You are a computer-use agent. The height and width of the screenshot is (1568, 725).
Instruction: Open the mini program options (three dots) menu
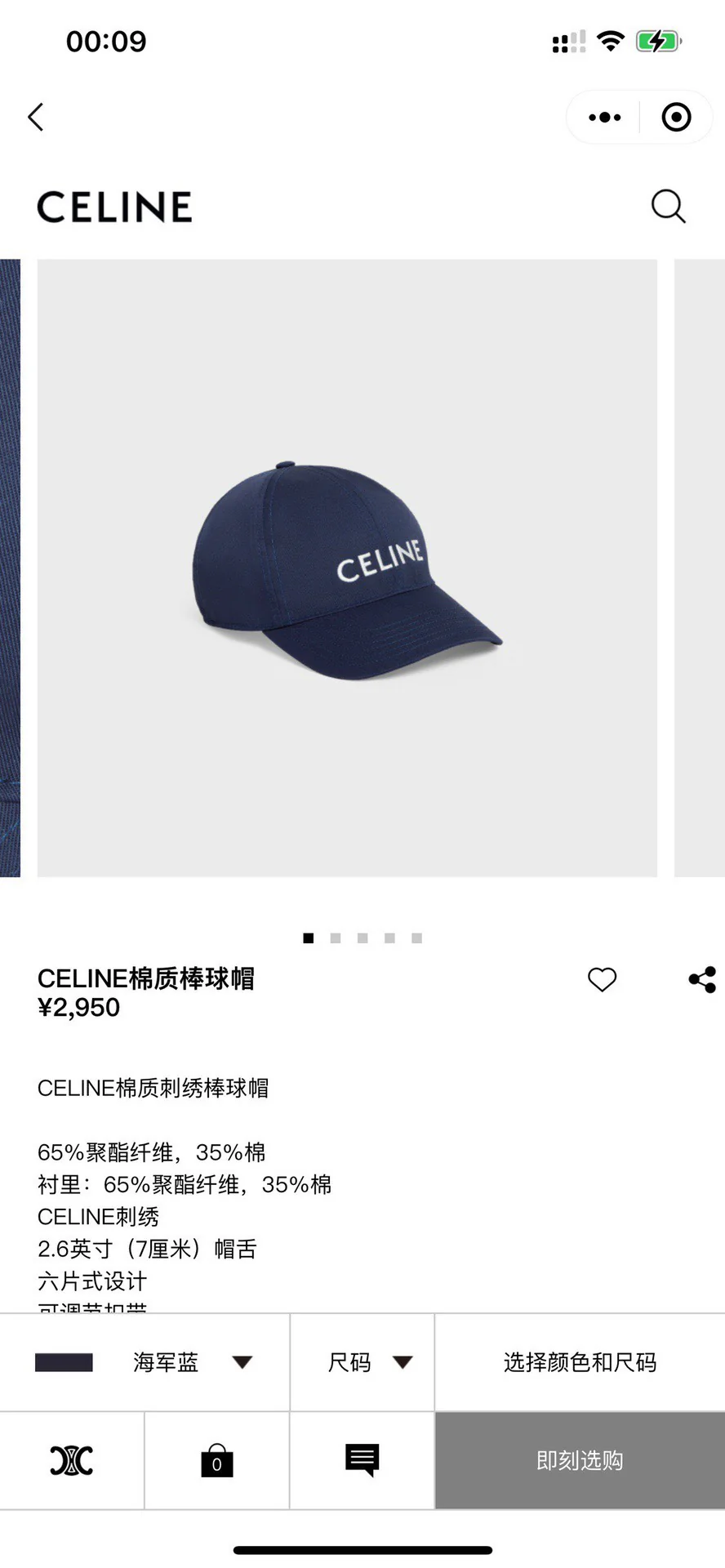[603, 117]
